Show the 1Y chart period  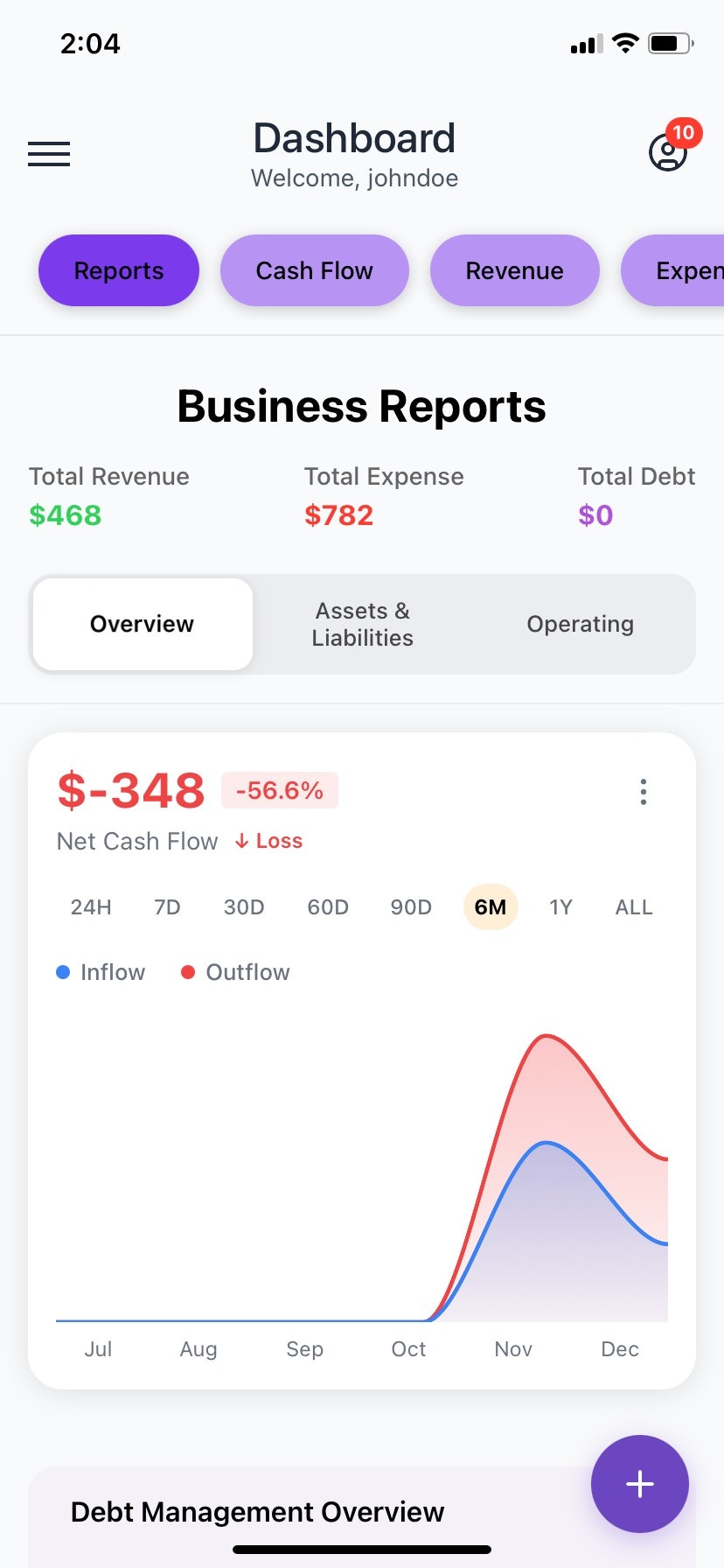coord(560,907)
